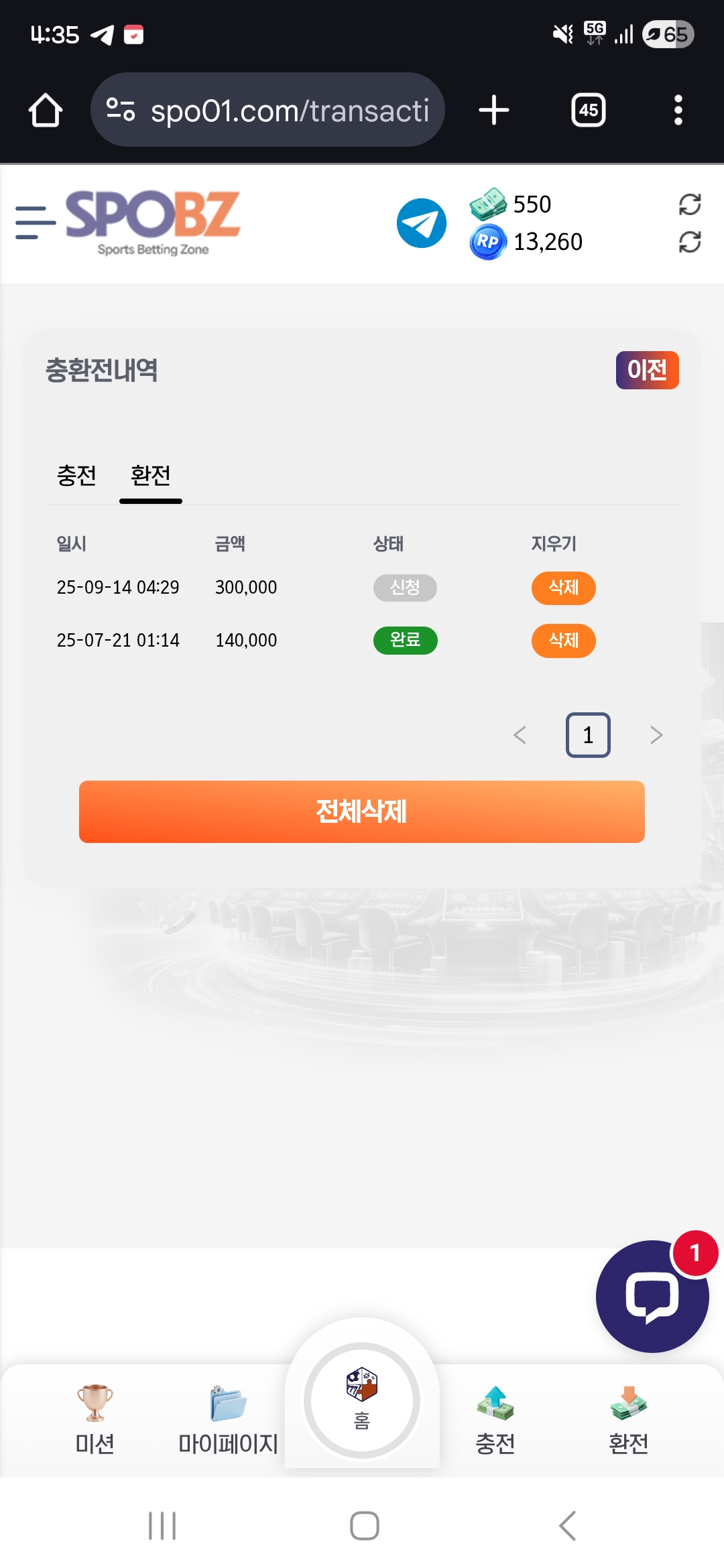Open 미션 in bottom navigation
724x1568 pixels.
click(95, 1419)
